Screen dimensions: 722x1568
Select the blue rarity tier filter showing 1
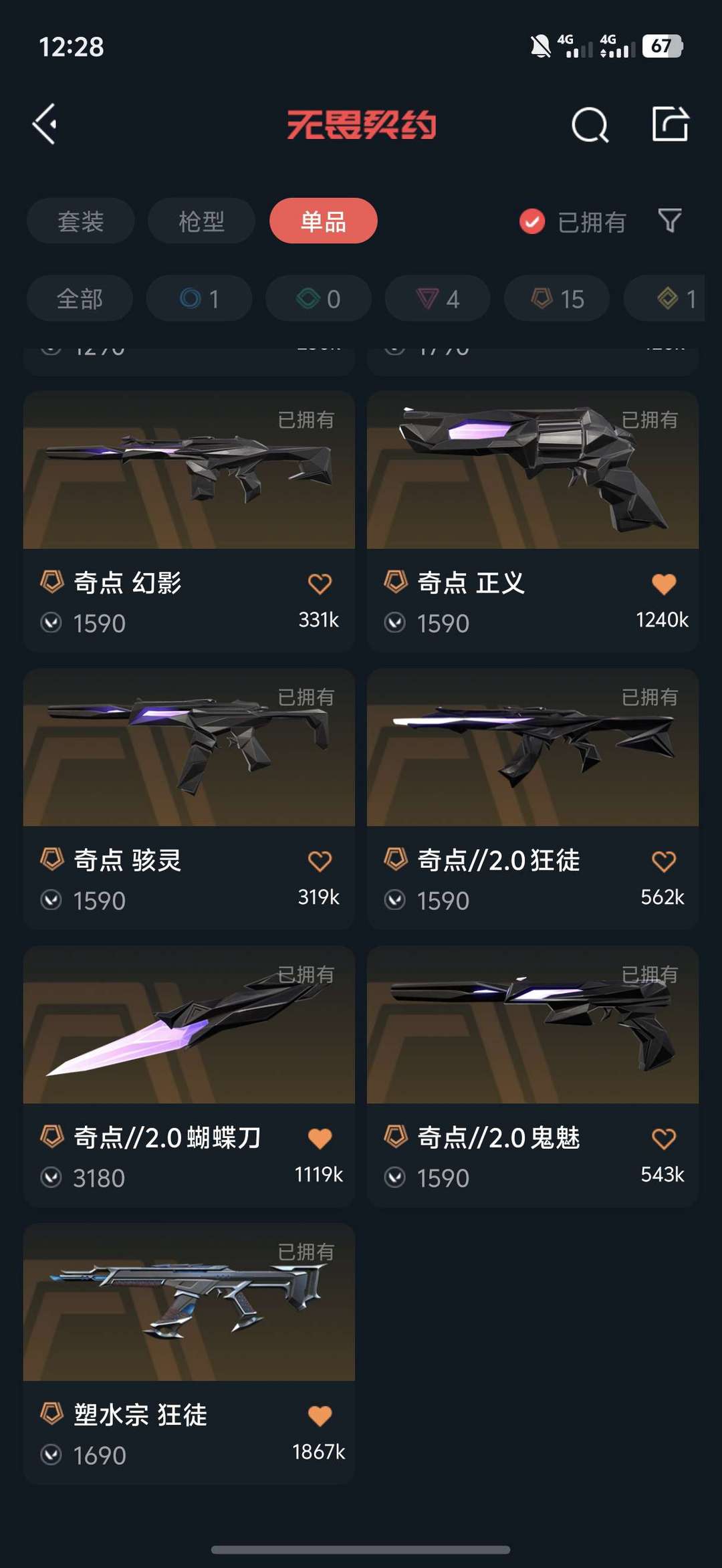(x=199, y=299)
